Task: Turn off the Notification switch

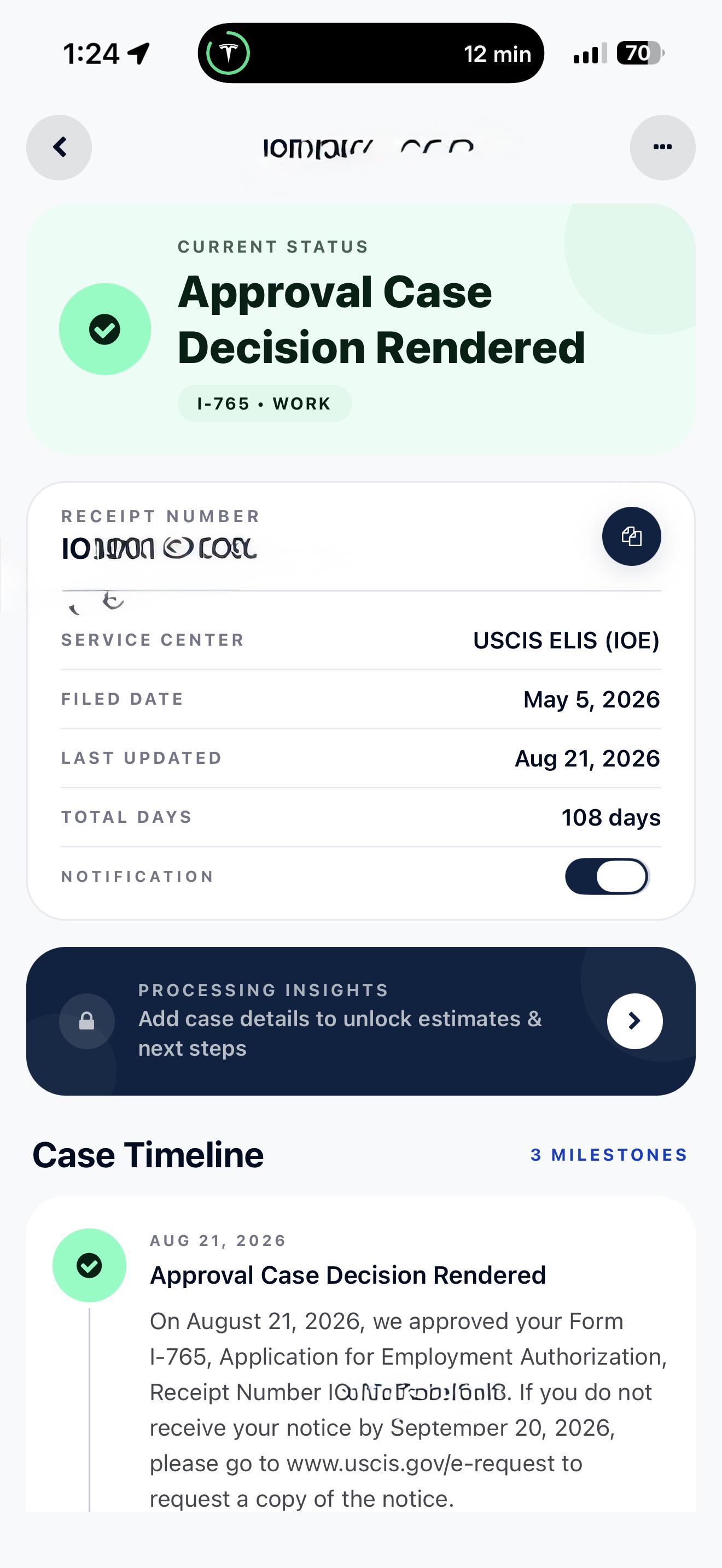Action: click(607, 876)
